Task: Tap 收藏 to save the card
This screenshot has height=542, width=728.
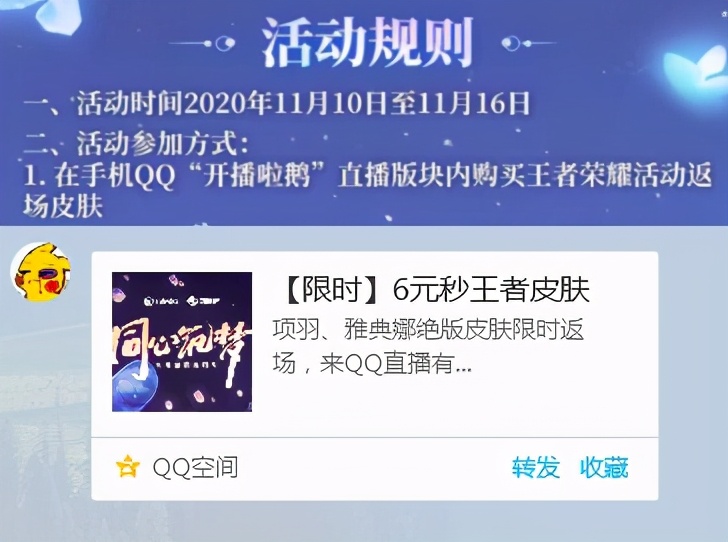Action: coord(604,467)
